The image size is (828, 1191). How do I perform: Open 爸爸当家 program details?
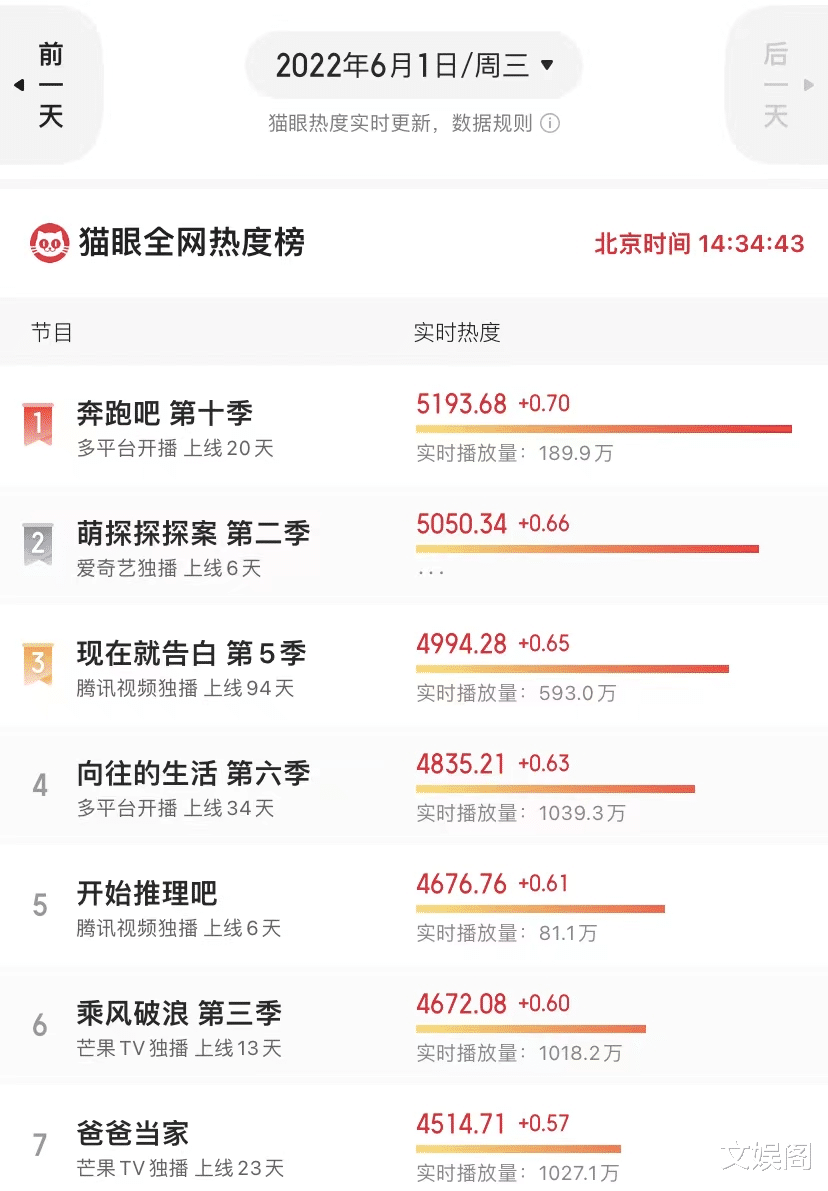point(133,1134)
